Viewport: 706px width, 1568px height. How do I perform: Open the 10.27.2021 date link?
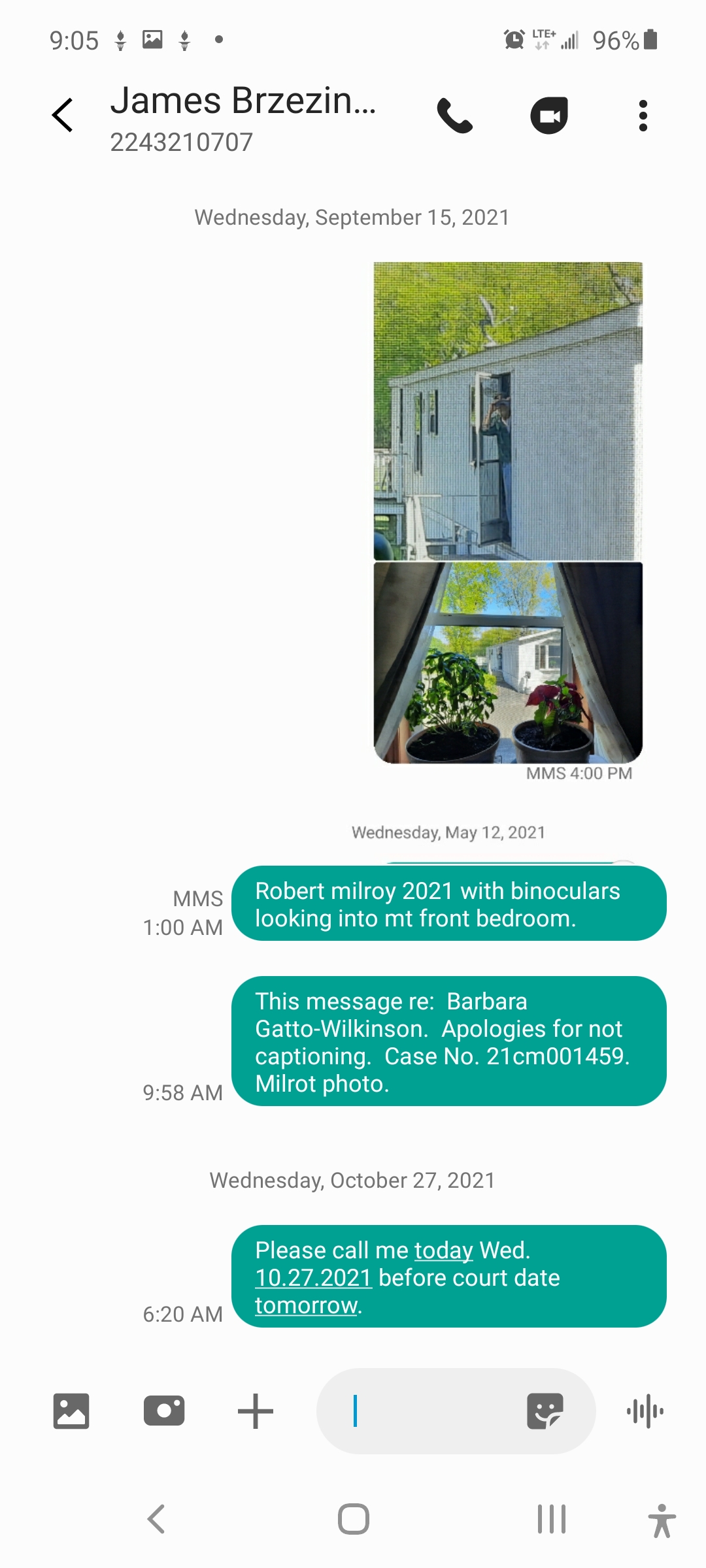pyautogui.click(x=314, y=1277)
